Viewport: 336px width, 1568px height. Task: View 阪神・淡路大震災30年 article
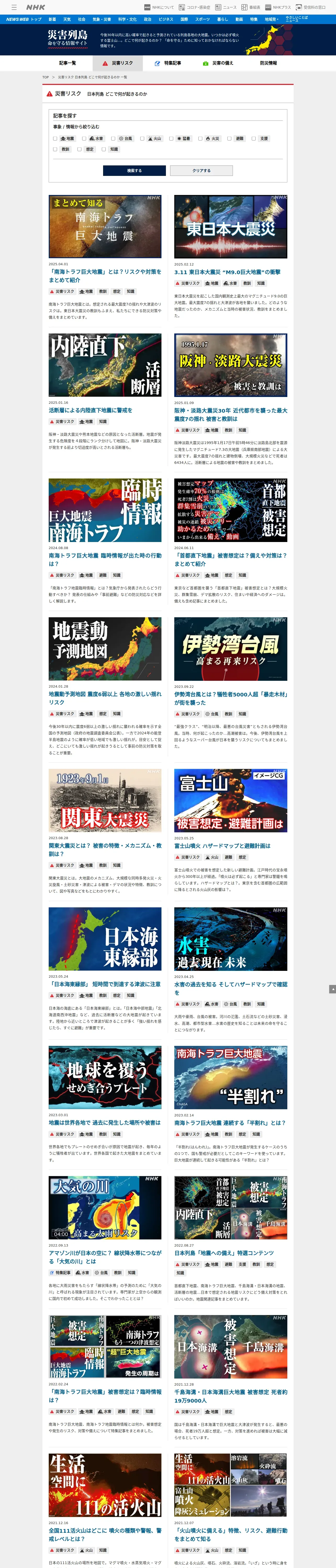tap(231, 414)
